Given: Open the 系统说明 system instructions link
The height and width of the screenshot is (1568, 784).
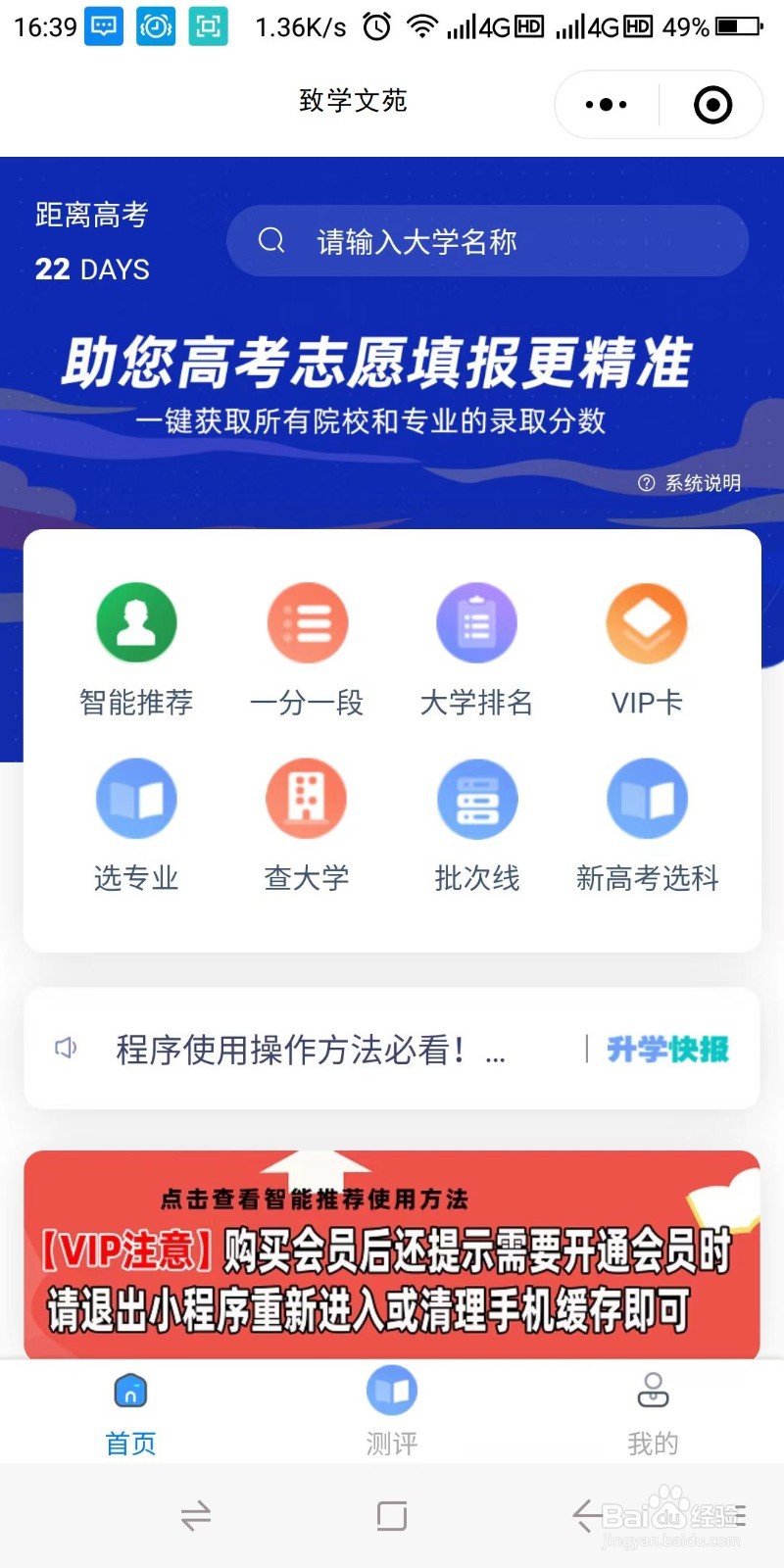Looking at the screenshot, I should 692,483.
